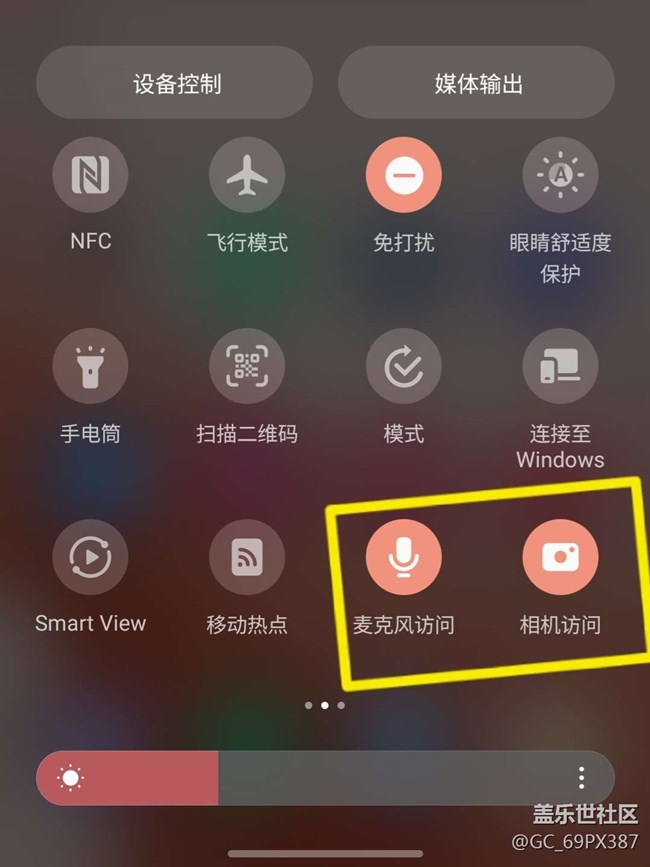Open 媒体输出 media output

tap(478, 83)
